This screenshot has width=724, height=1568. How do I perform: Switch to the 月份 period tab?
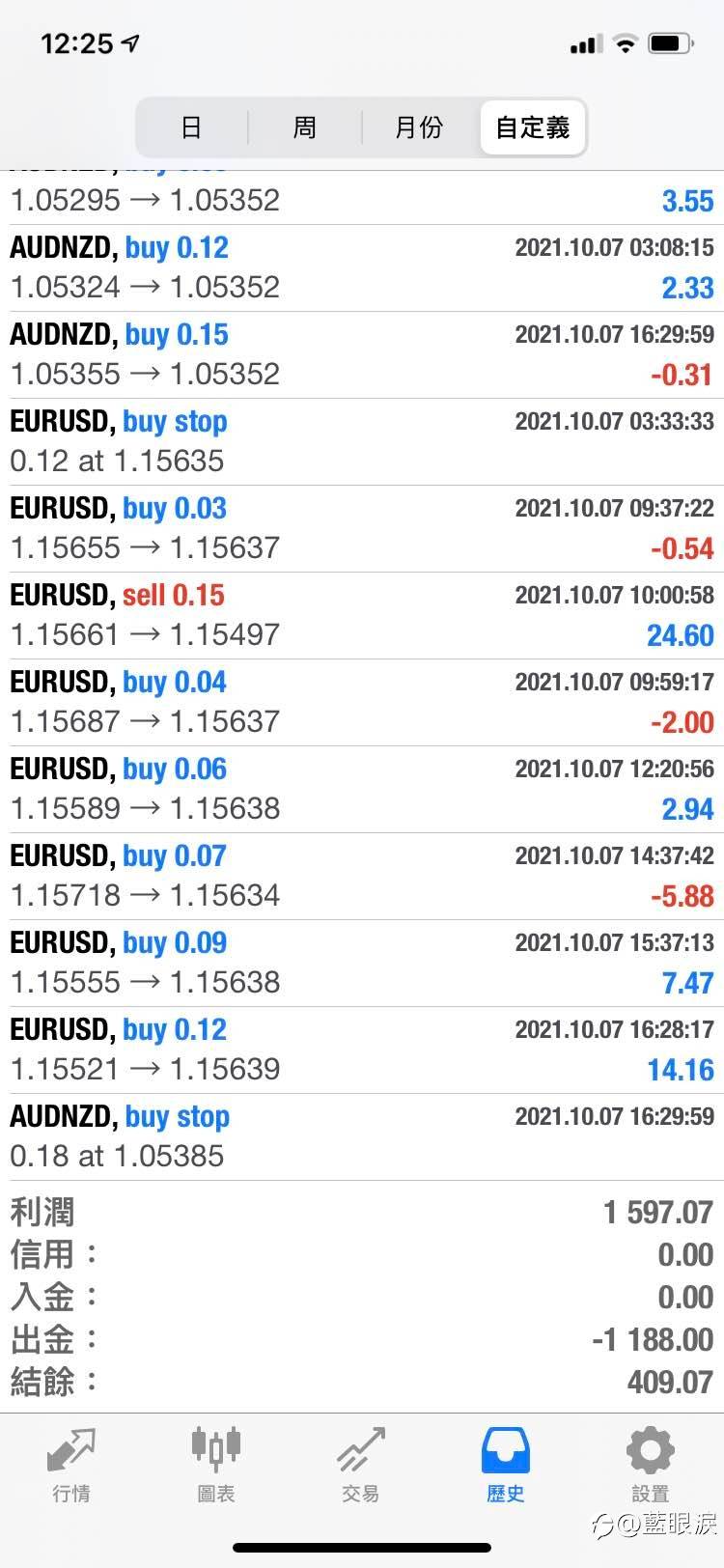pos(419,127)
